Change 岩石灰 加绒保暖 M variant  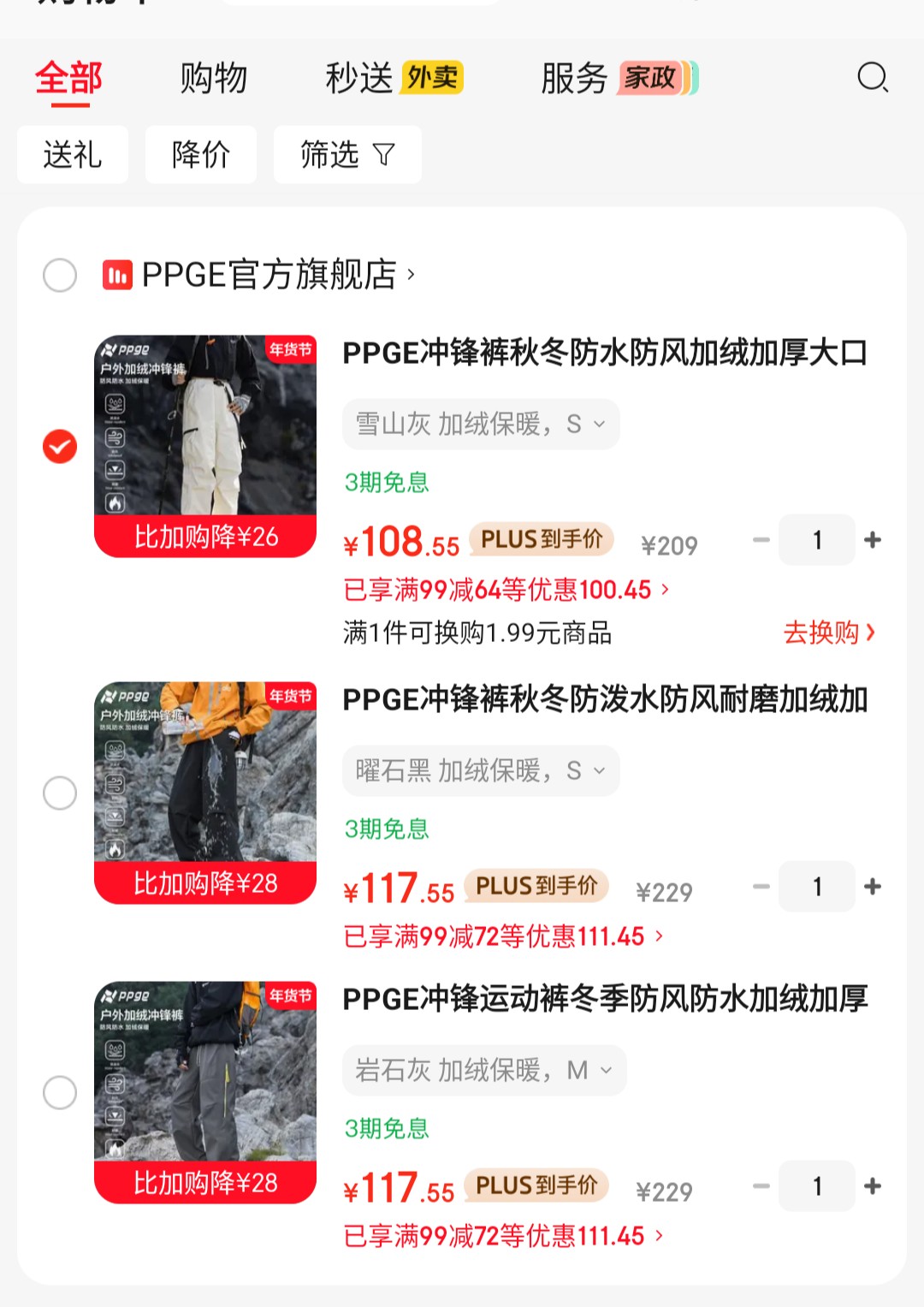[x=484, y=1071]
